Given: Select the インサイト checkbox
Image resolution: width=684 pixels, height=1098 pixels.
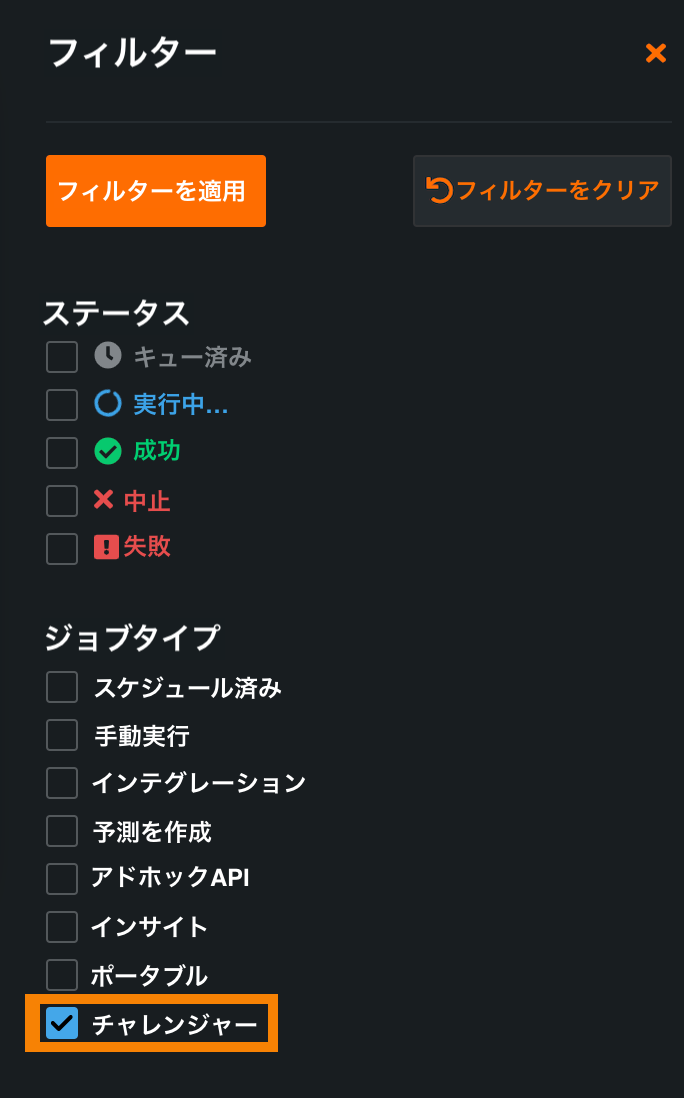Looking at the screenshot, I should click(x=62, y=927).
